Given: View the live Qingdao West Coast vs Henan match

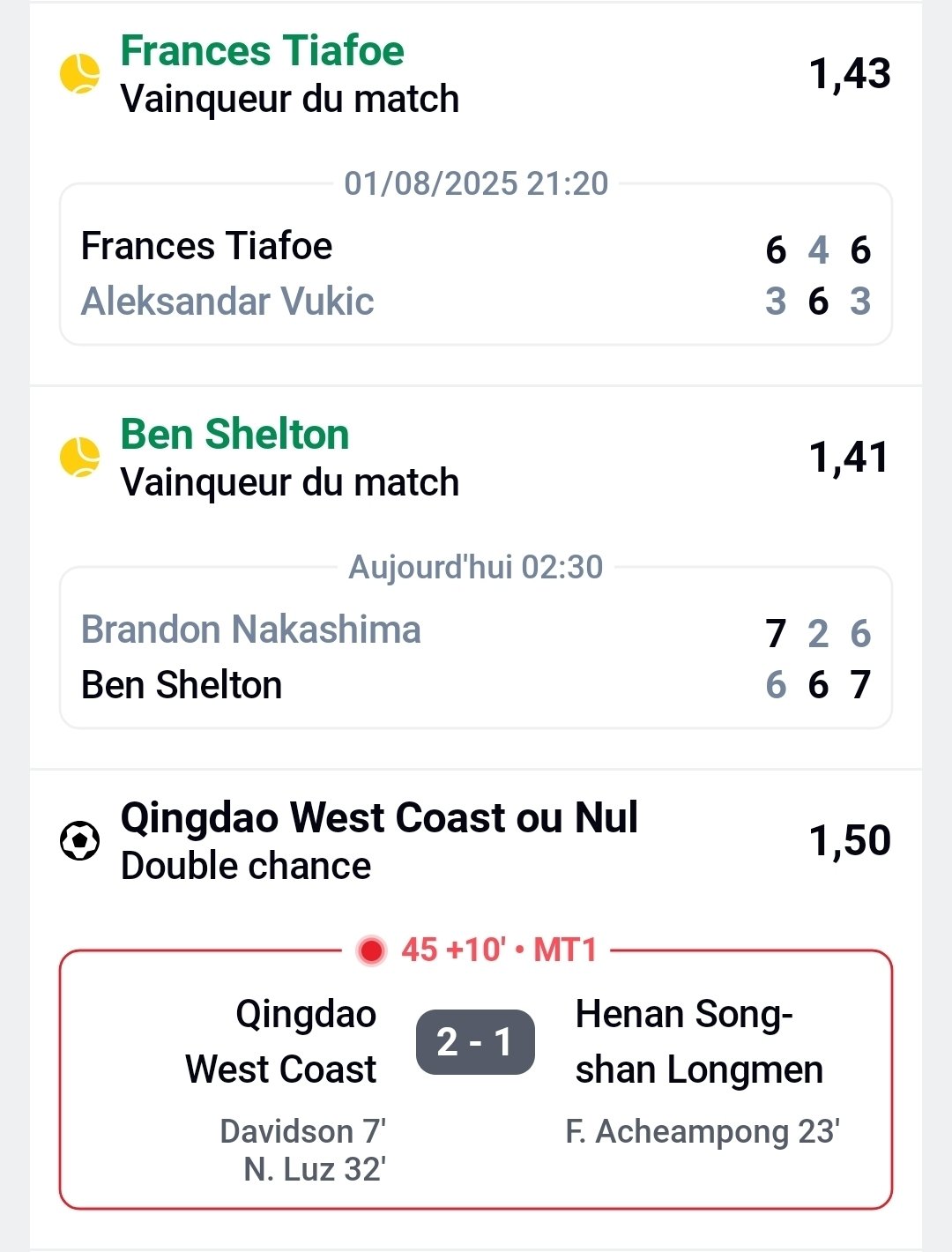Looking at the screenshot, I should (x=475, y=1080).
